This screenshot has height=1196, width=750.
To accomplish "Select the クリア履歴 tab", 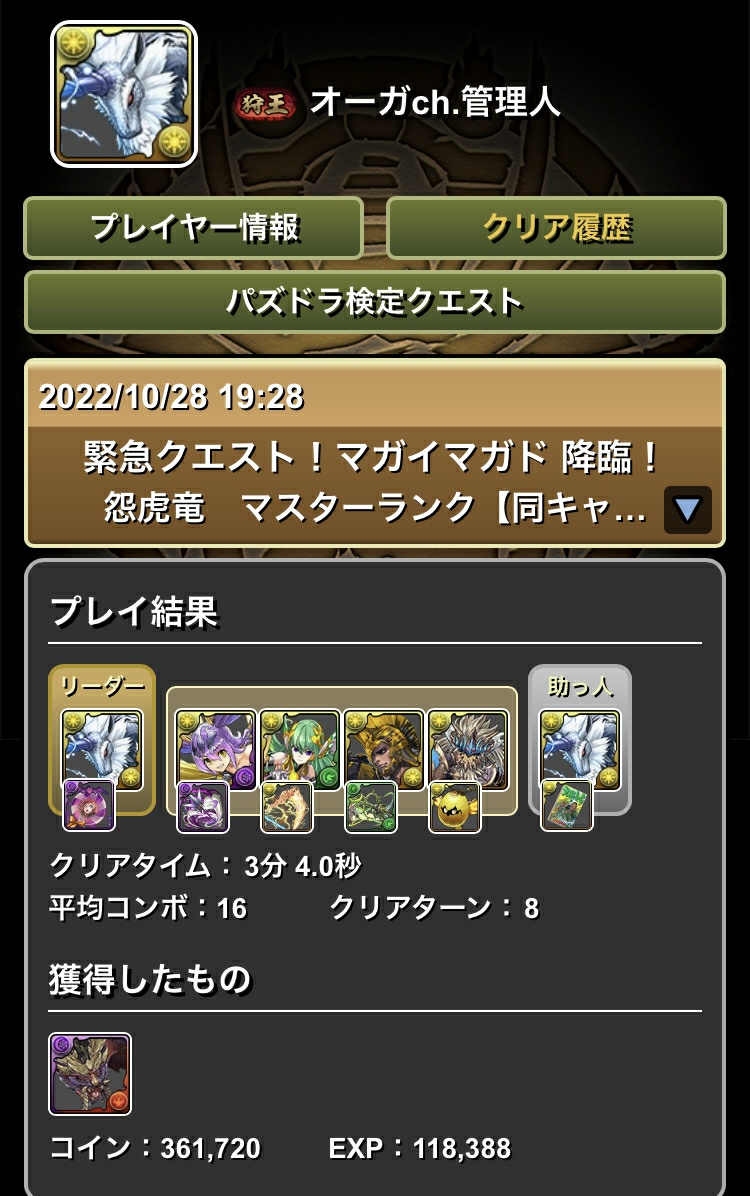I will pyautogui.click(x=556, y=228).
